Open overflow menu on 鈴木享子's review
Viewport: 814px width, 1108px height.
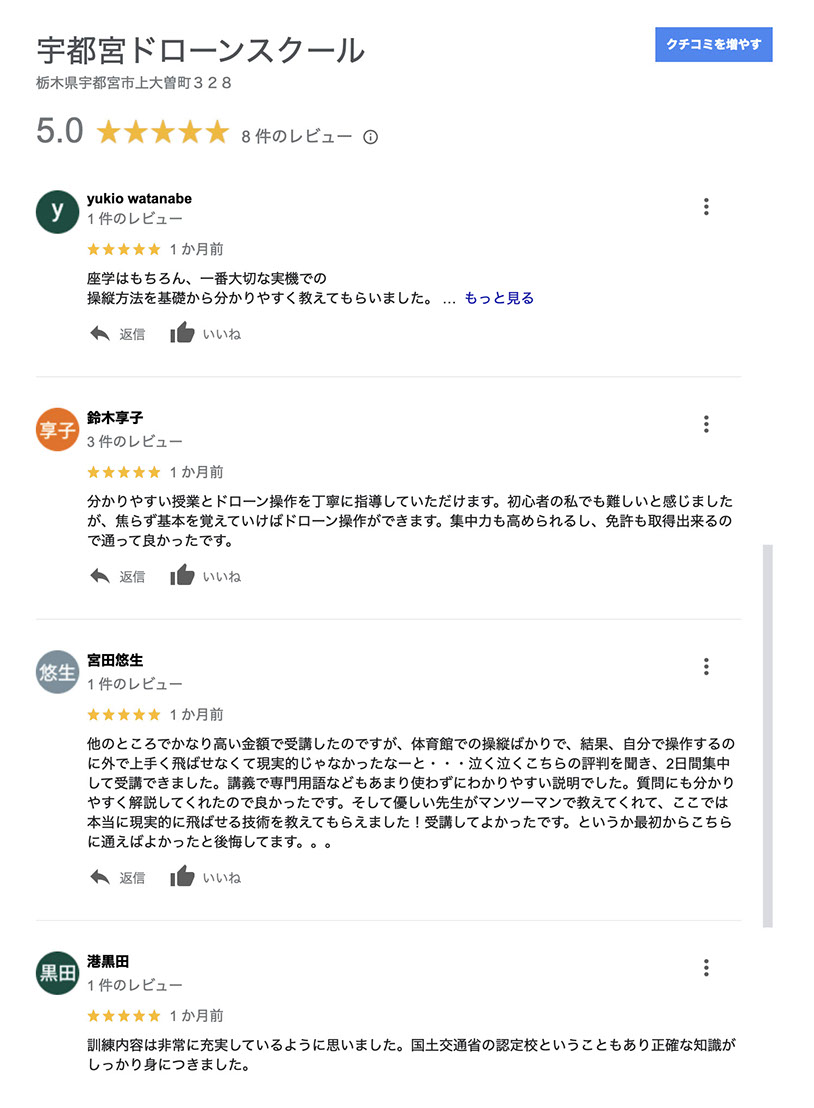coord(706,424)
